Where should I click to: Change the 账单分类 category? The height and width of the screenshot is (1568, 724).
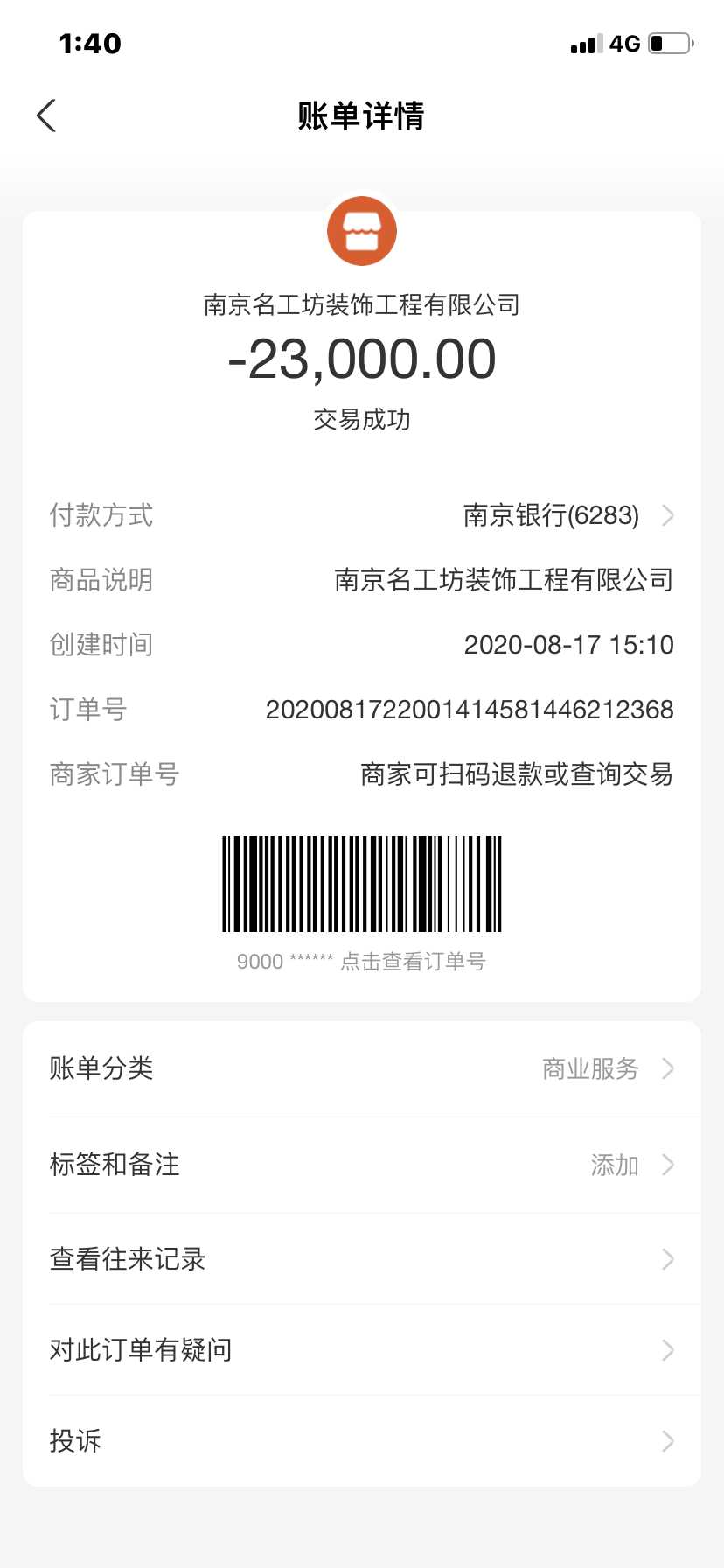coord(362,1068)
